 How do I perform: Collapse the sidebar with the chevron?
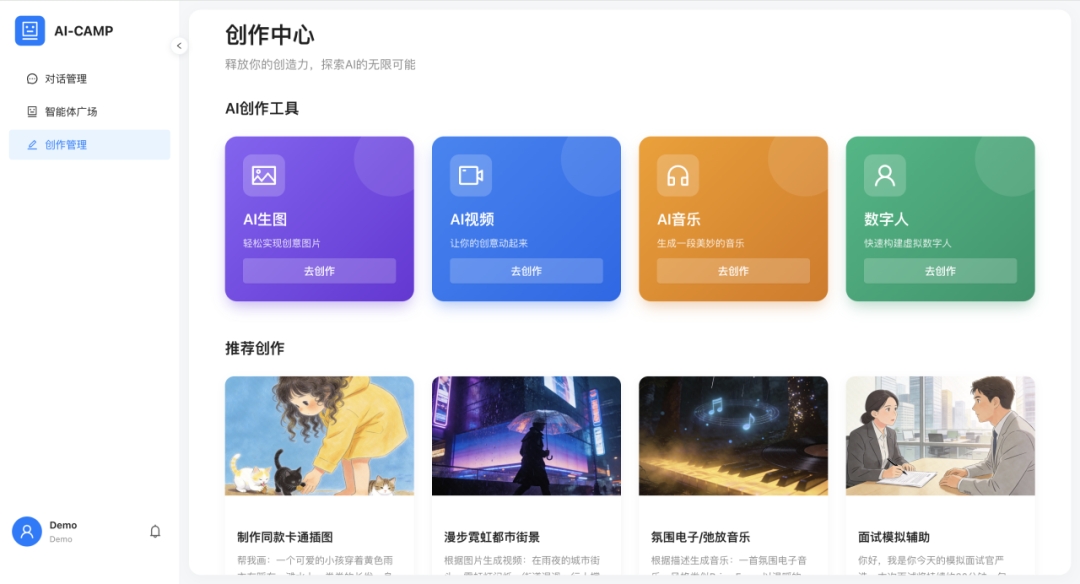(x=179, y=46)
